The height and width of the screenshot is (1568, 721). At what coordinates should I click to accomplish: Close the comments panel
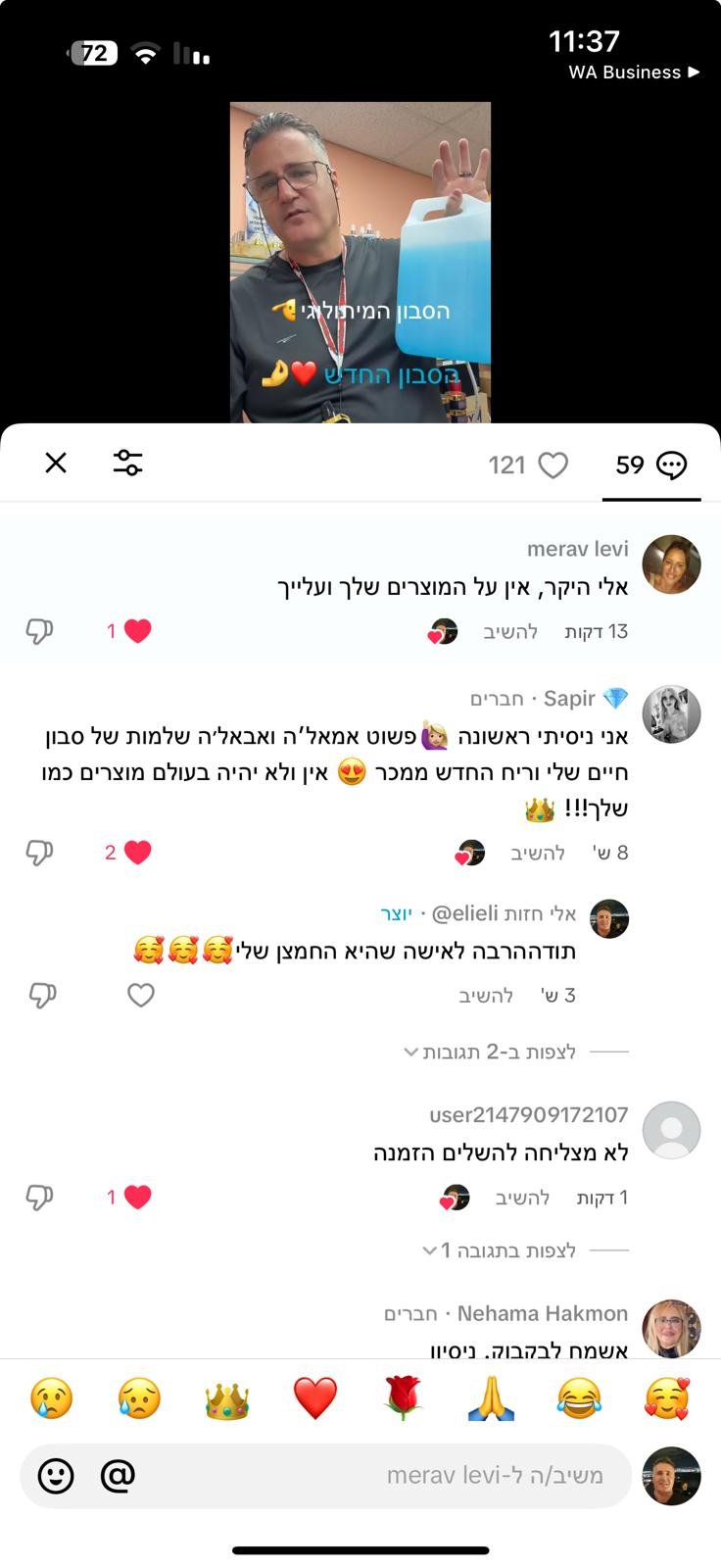56,463
